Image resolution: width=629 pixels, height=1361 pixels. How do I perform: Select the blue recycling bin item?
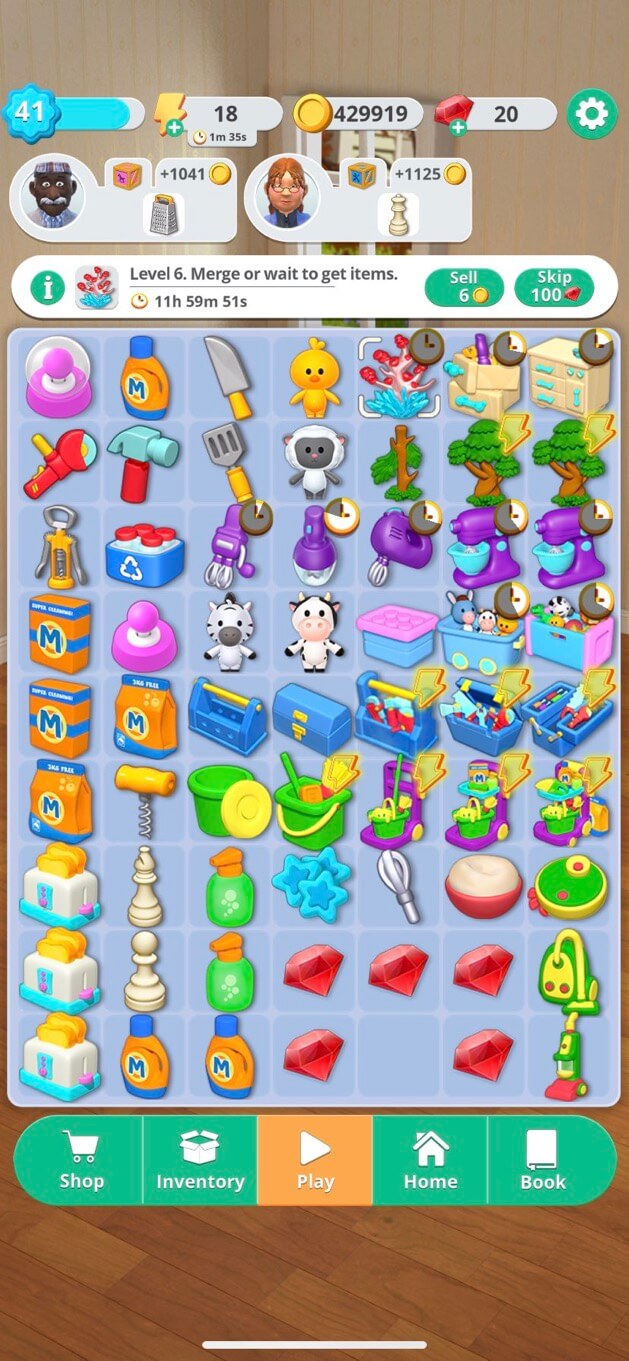[145, 549]
